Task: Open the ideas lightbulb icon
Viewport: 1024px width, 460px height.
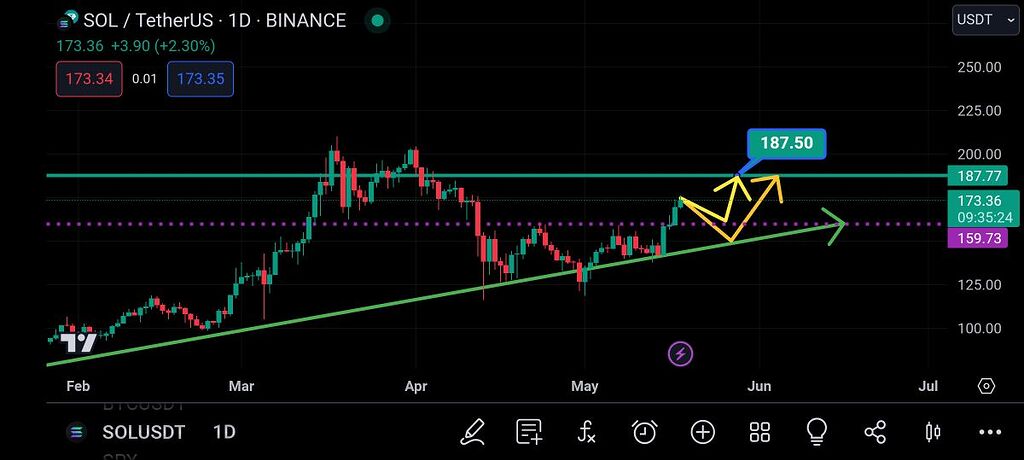Action: (x=817, y=432)
